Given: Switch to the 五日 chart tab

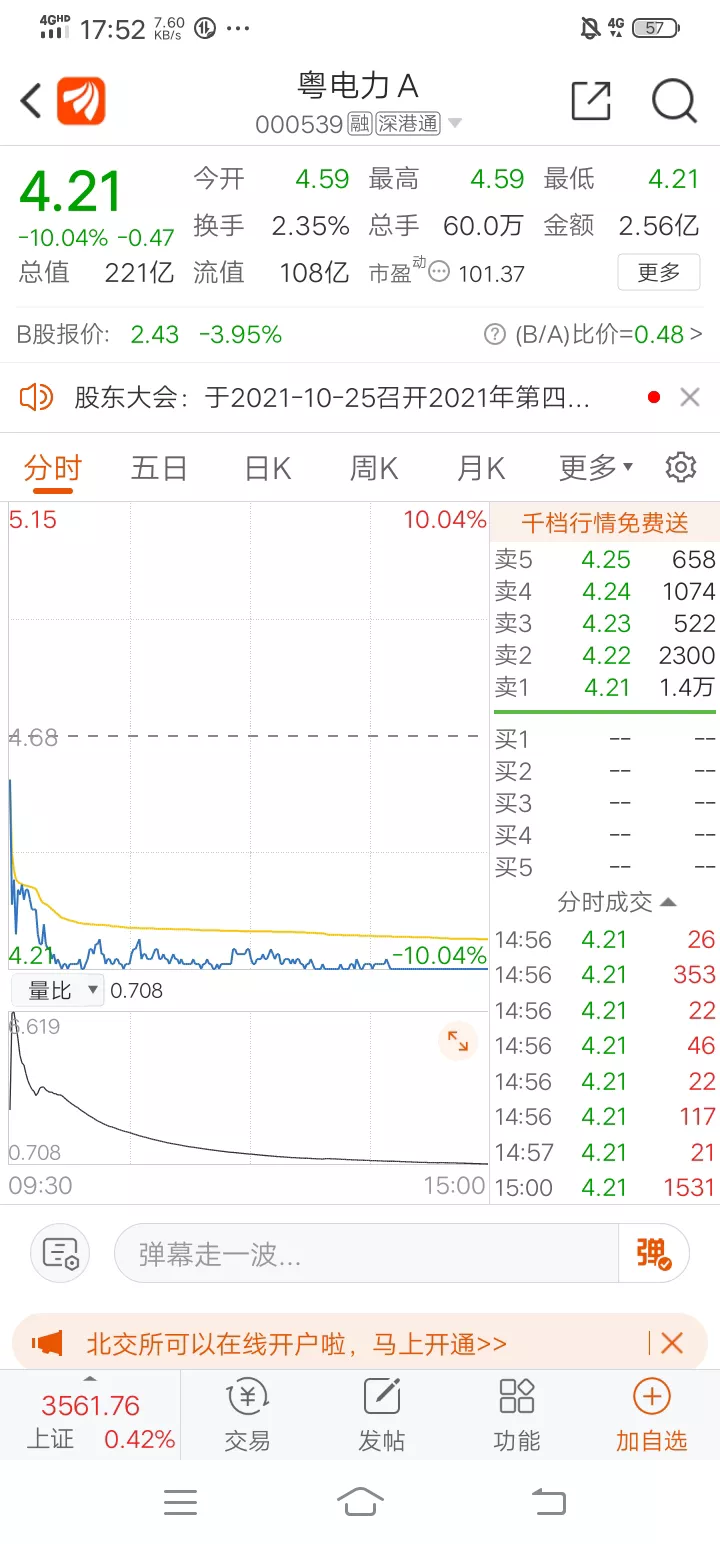Looking at the screenshot, I should [159, 468].
